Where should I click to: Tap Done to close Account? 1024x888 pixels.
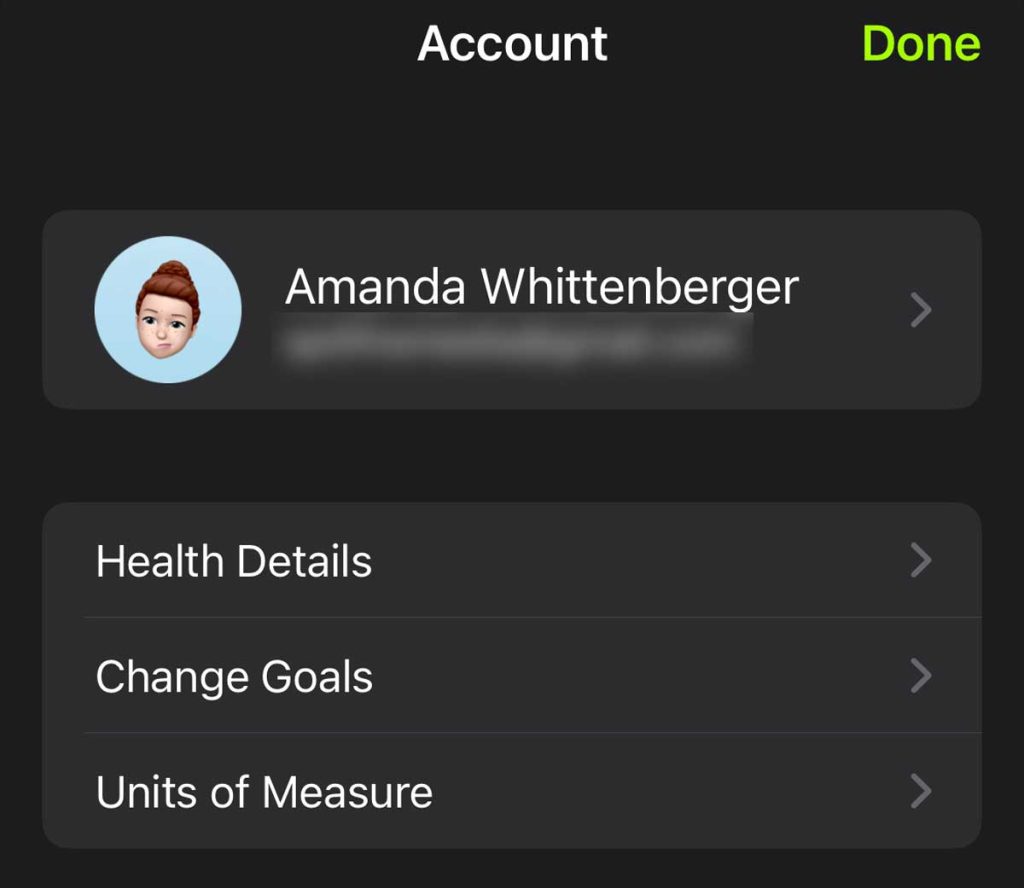click(920, 44)
